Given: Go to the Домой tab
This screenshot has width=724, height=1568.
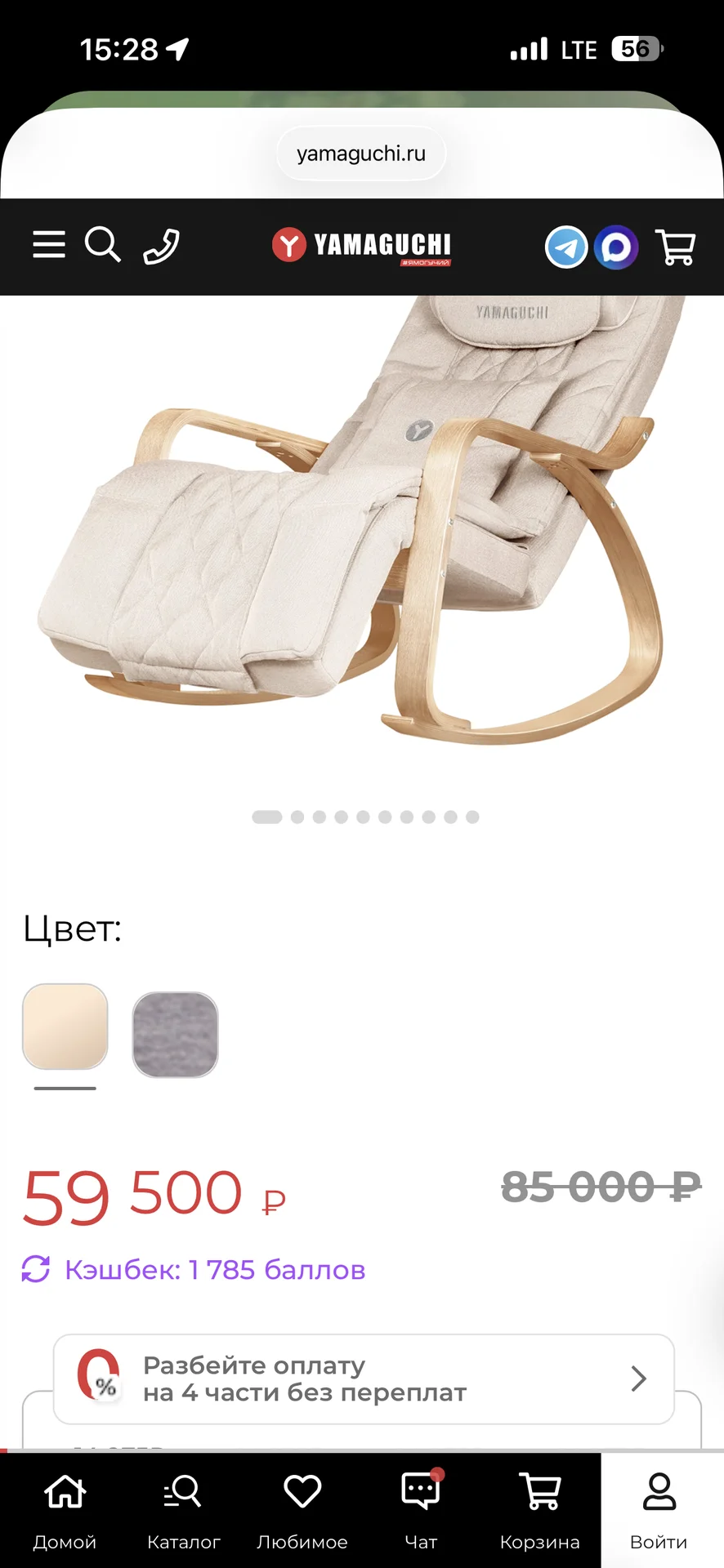Looking at the screenshot, I should 65,1511.
